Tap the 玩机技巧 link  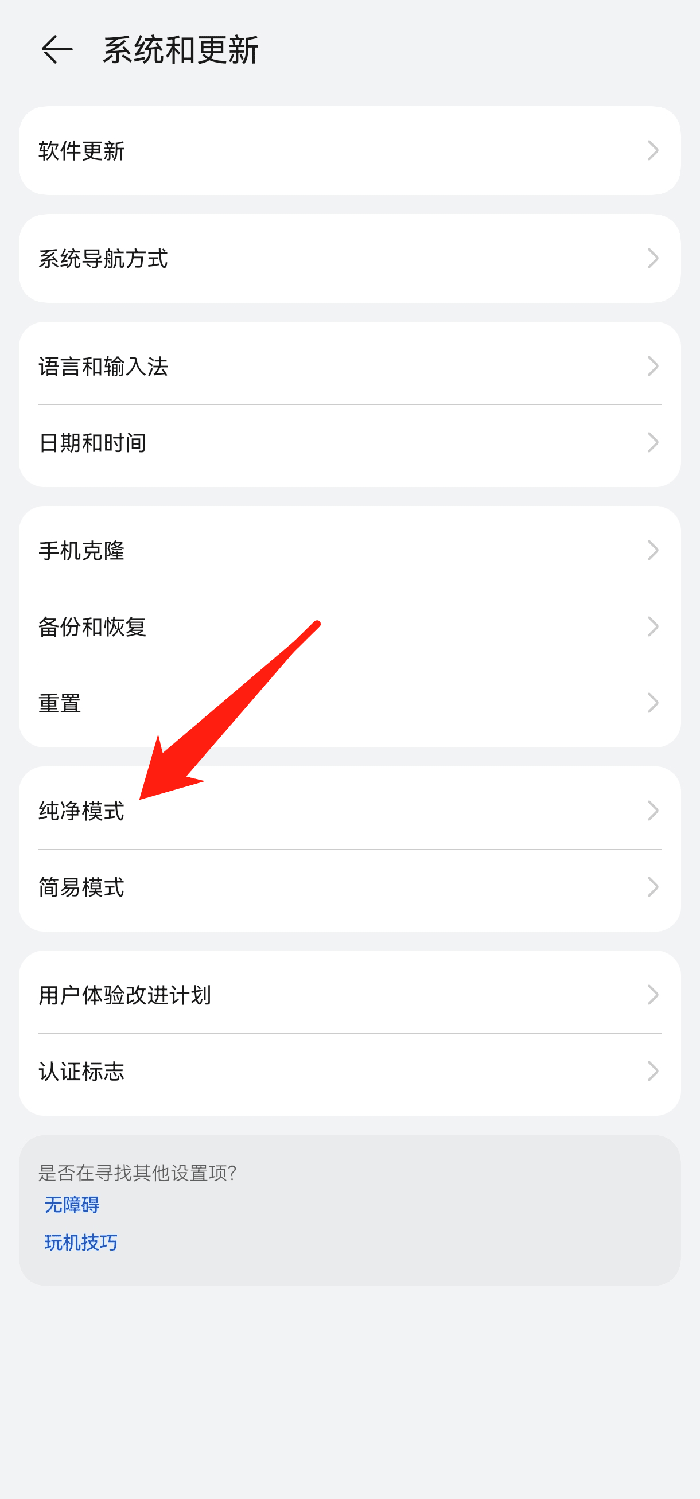(81, 1243)
